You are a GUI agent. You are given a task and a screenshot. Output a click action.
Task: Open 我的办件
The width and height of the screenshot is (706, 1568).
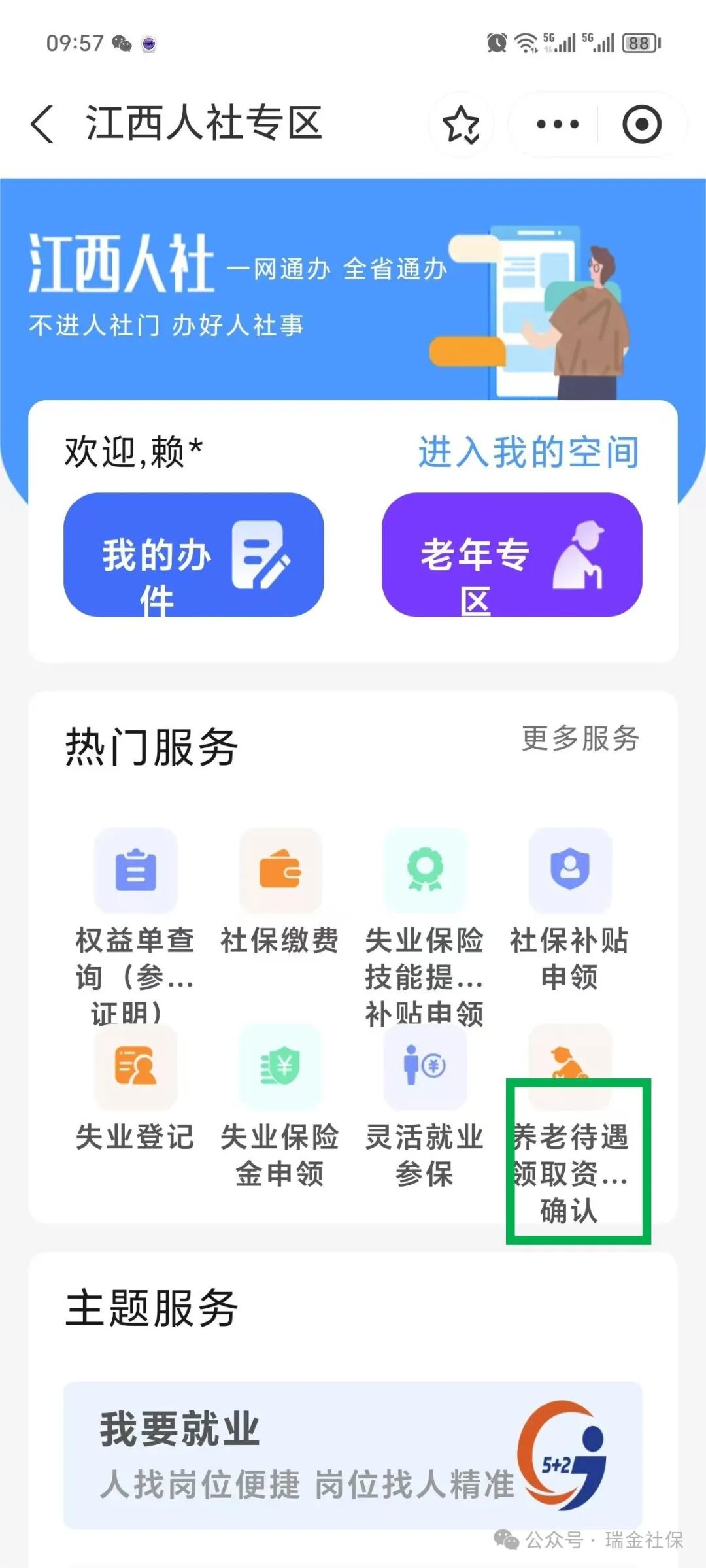(x=193, y=554)
